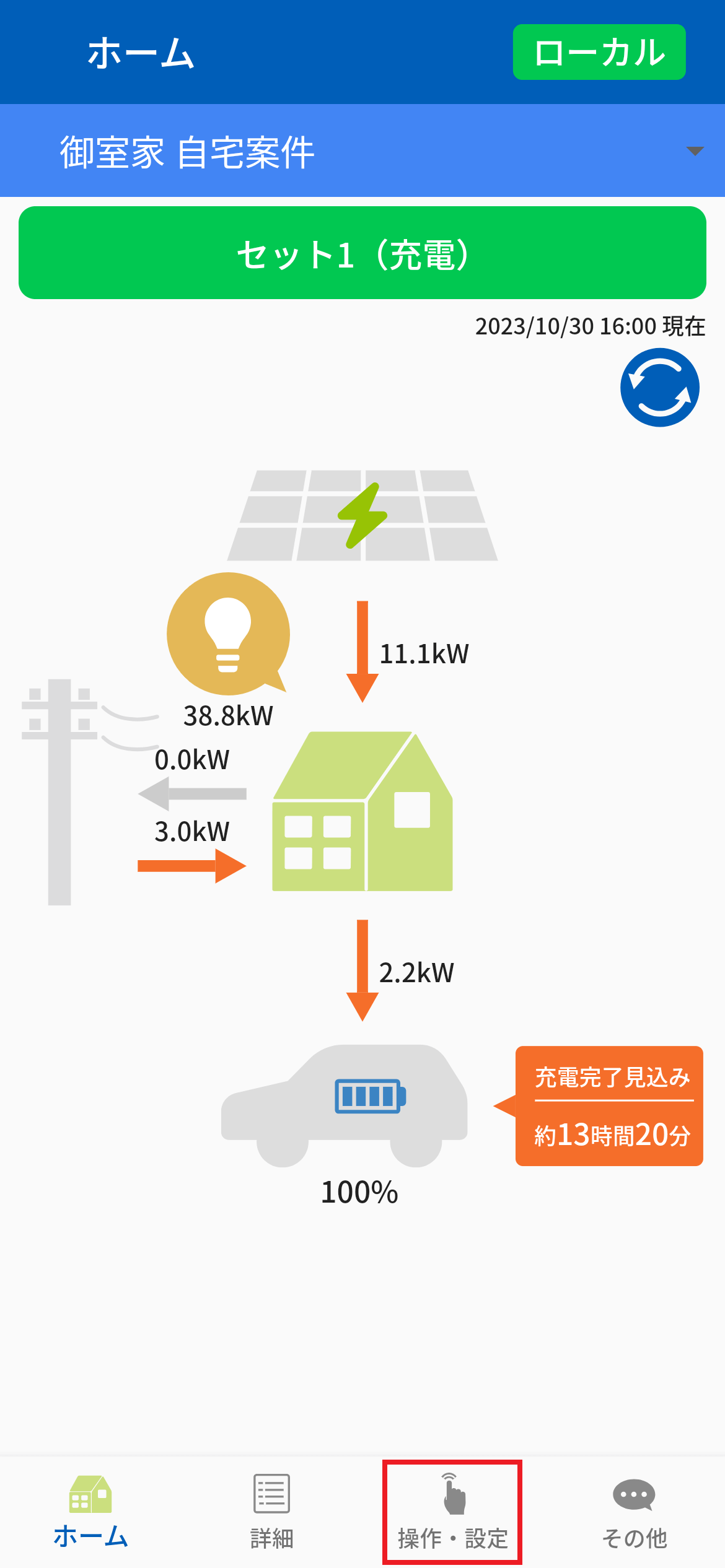The image size is (725, 1568).
Task: Select the その他 tab
Action: coord(634,1511)
